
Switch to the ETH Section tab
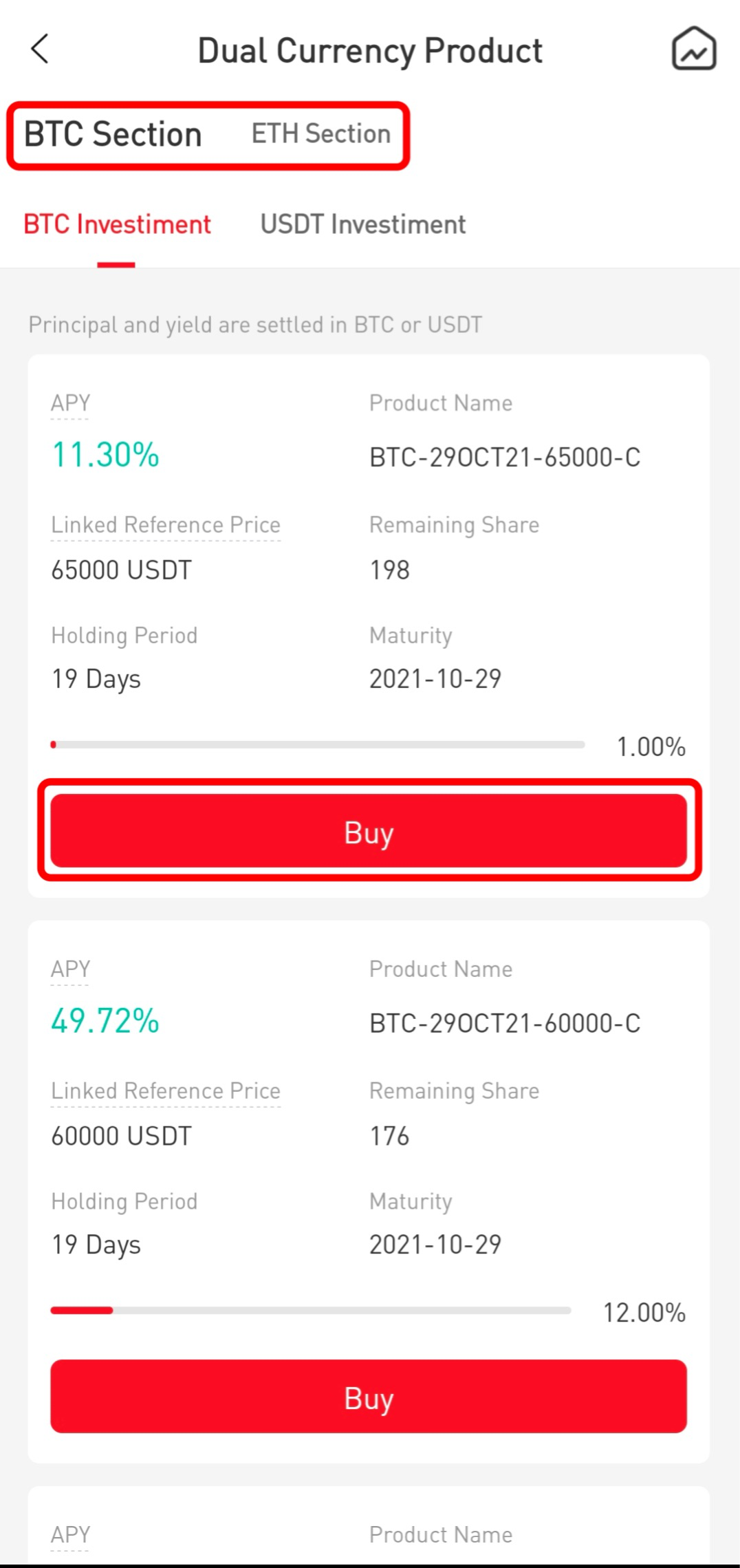pyautogui.click(x=321, y=133)
